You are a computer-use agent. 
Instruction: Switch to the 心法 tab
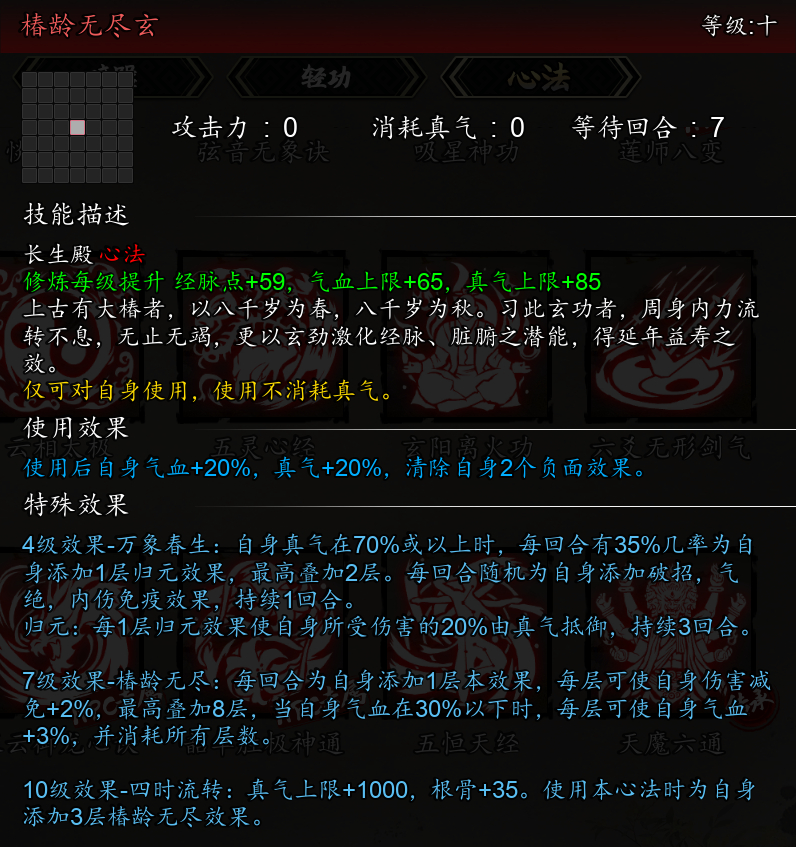click(540, 78)
